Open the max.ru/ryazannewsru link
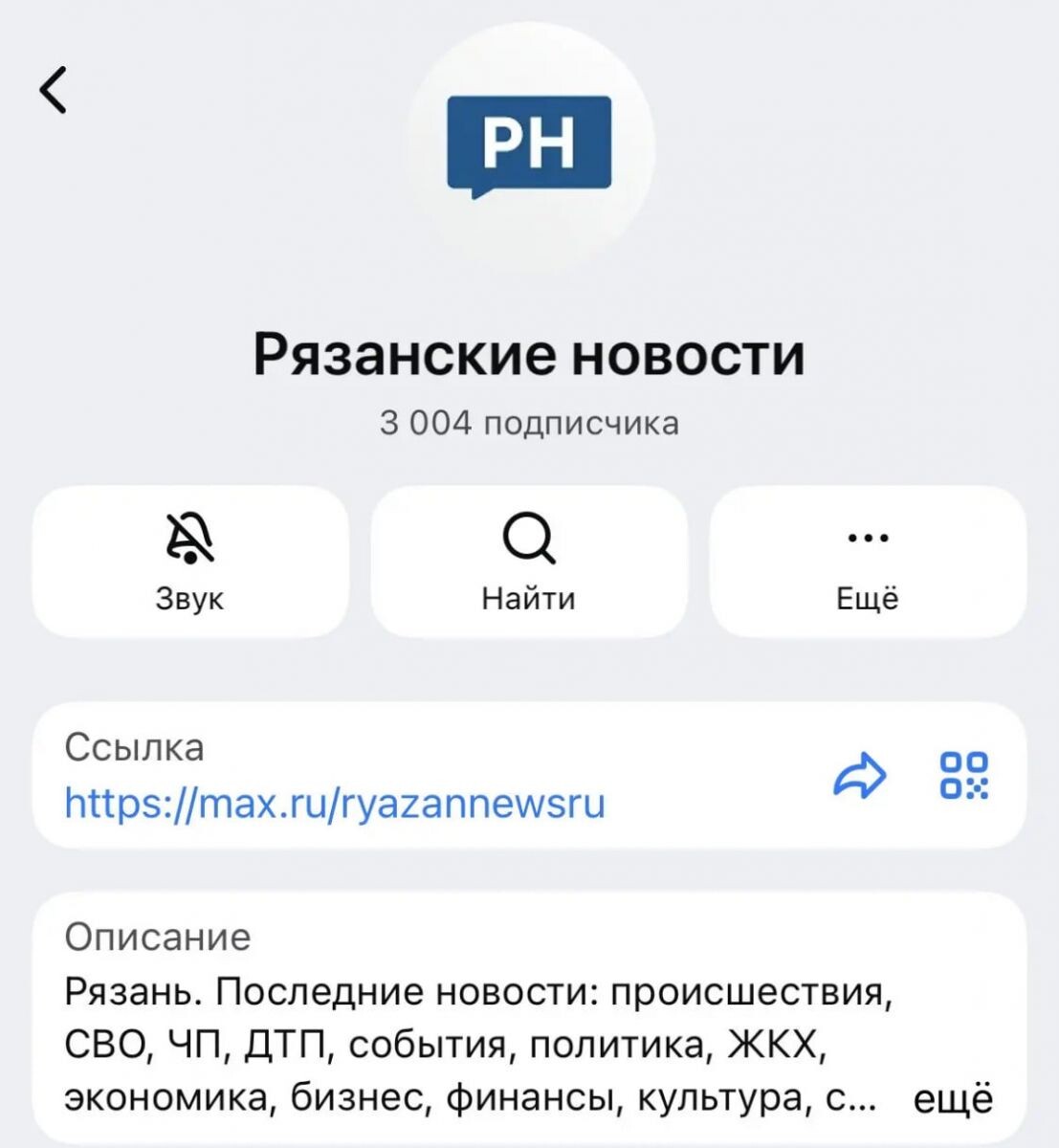The image size is (1059, 1148). click(335, 803)
